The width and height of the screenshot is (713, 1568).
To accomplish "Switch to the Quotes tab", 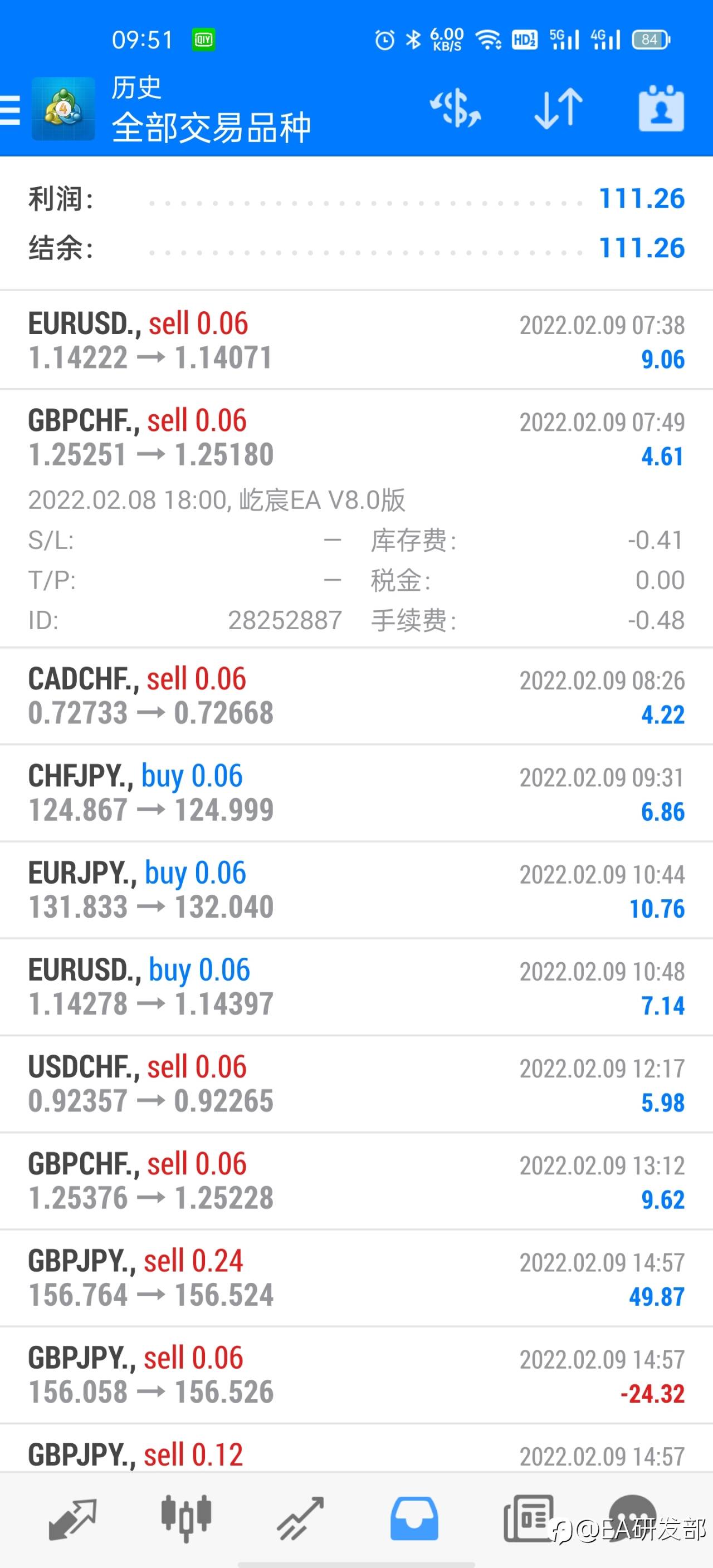I will [x=72, y=1520].
